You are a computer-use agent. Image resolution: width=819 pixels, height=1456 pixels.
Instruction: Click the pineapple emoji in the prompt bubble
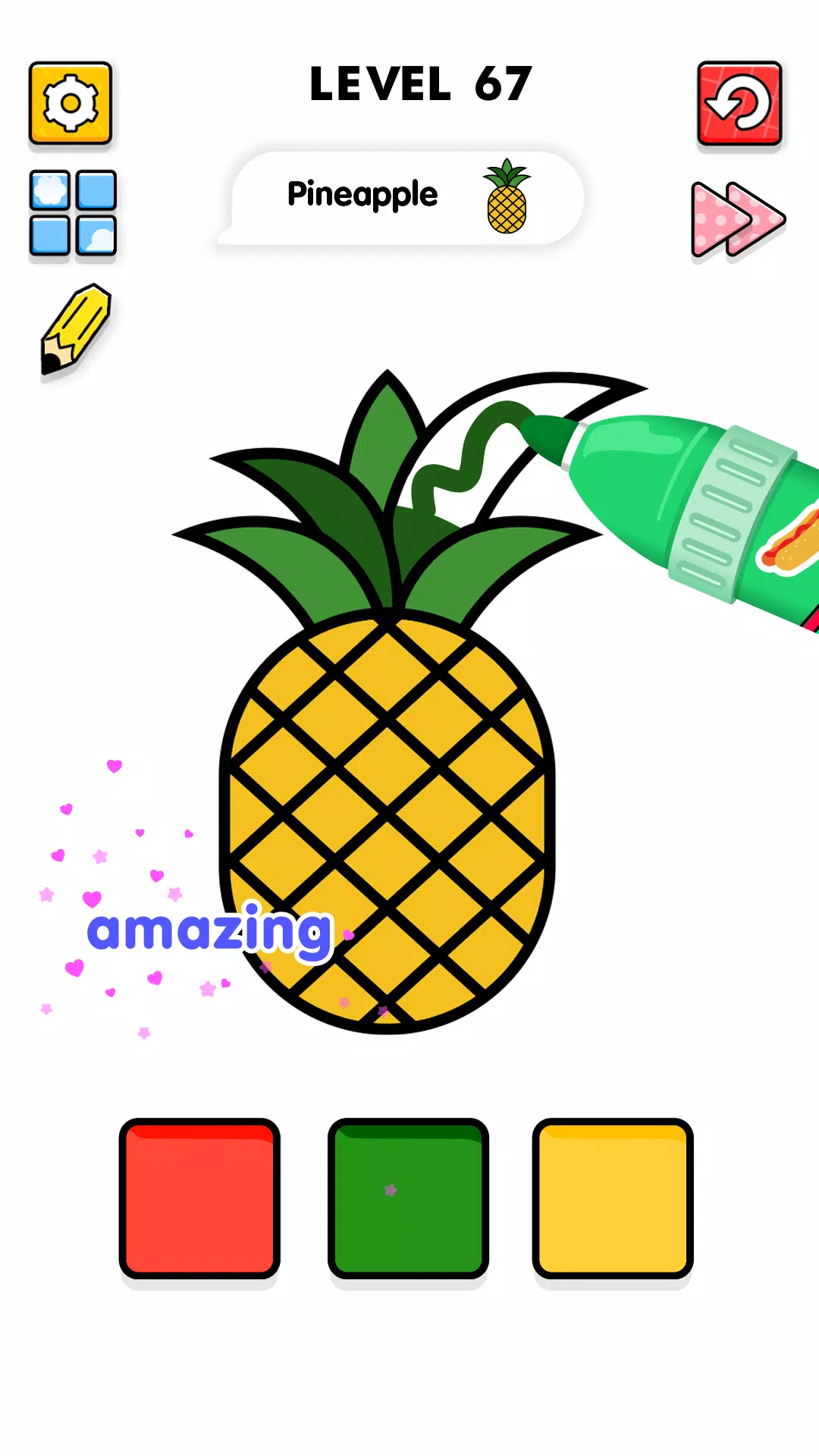pos(507,196)
